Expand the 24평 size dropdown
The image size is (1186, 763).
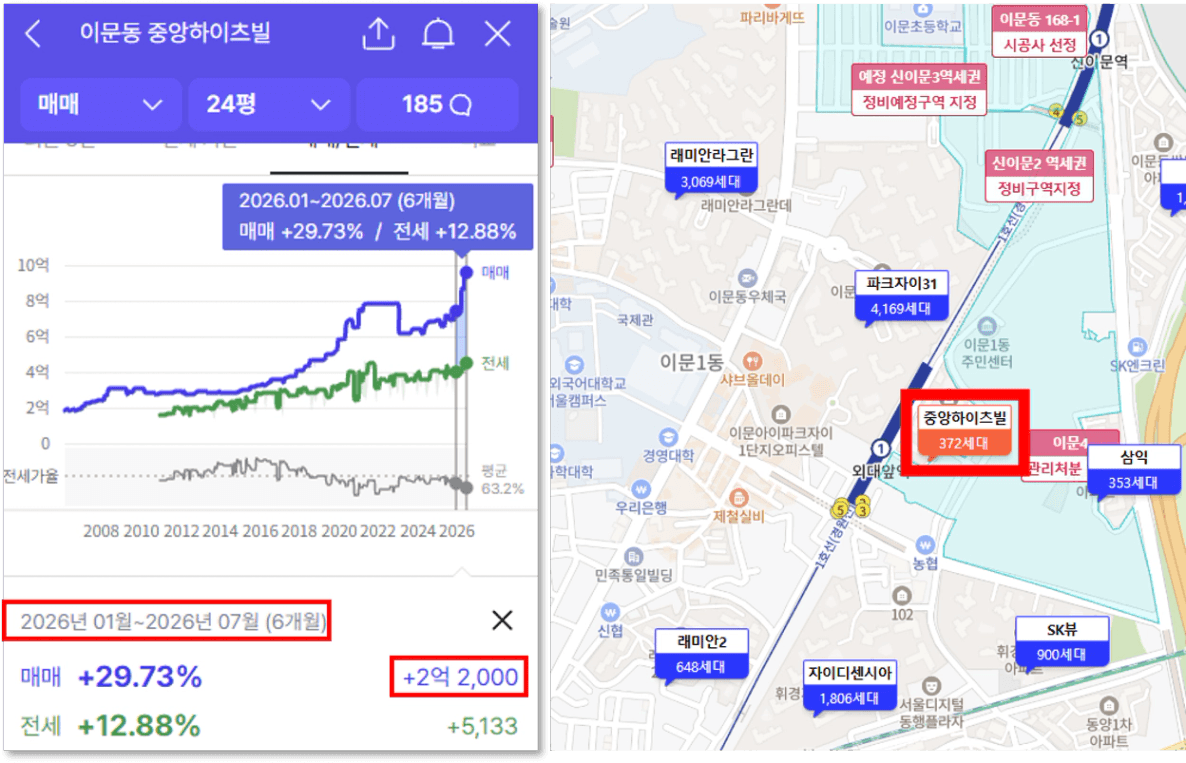pyautogui.click(x=269, y=104)
